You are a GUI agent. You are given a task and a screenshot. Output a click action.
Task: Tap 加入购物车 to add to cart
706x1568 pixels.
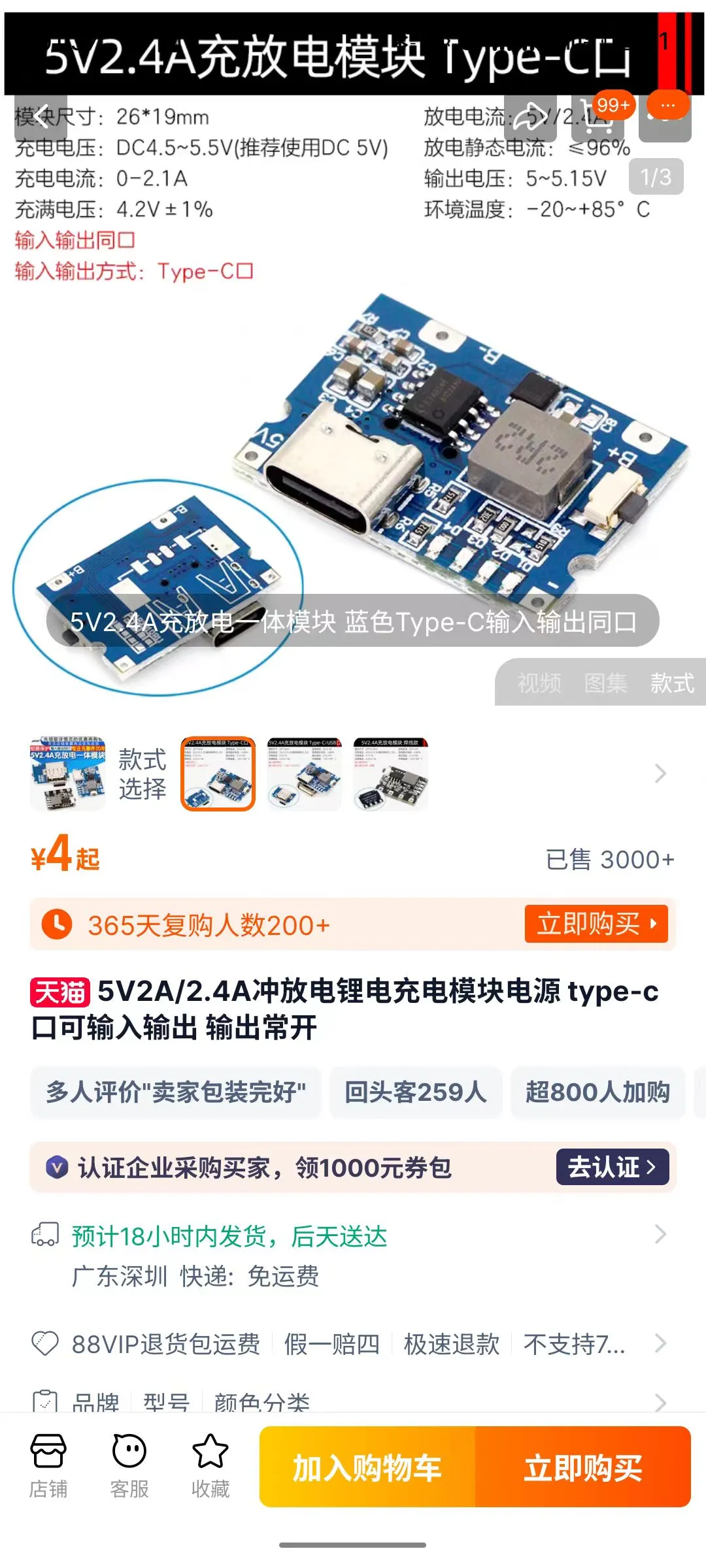pyautogui.click(x=367, y=1467)
